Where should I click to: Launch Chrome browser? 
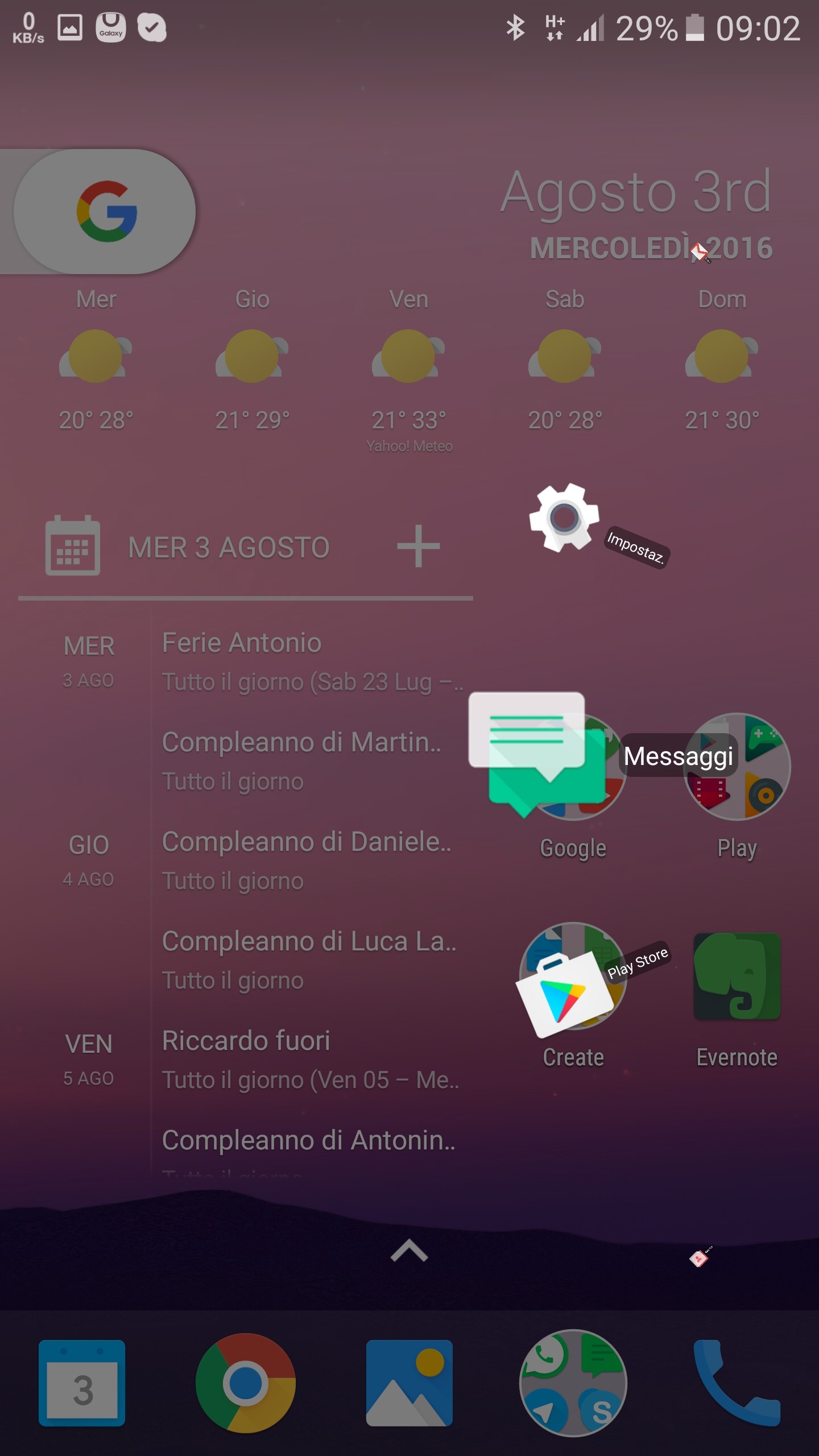[246, 1383]
